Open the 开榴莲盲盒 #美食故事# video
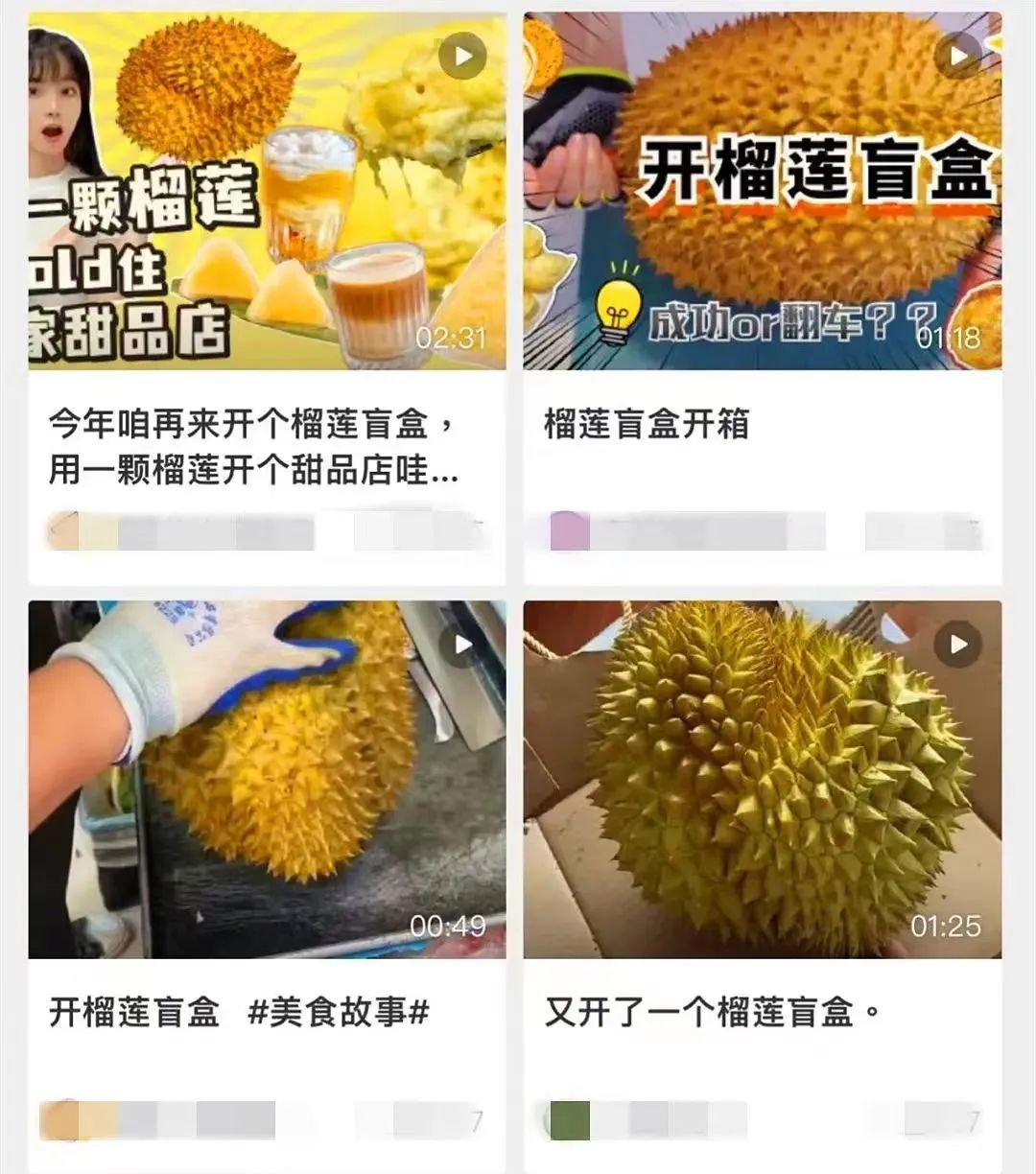 tap(267, 779)
